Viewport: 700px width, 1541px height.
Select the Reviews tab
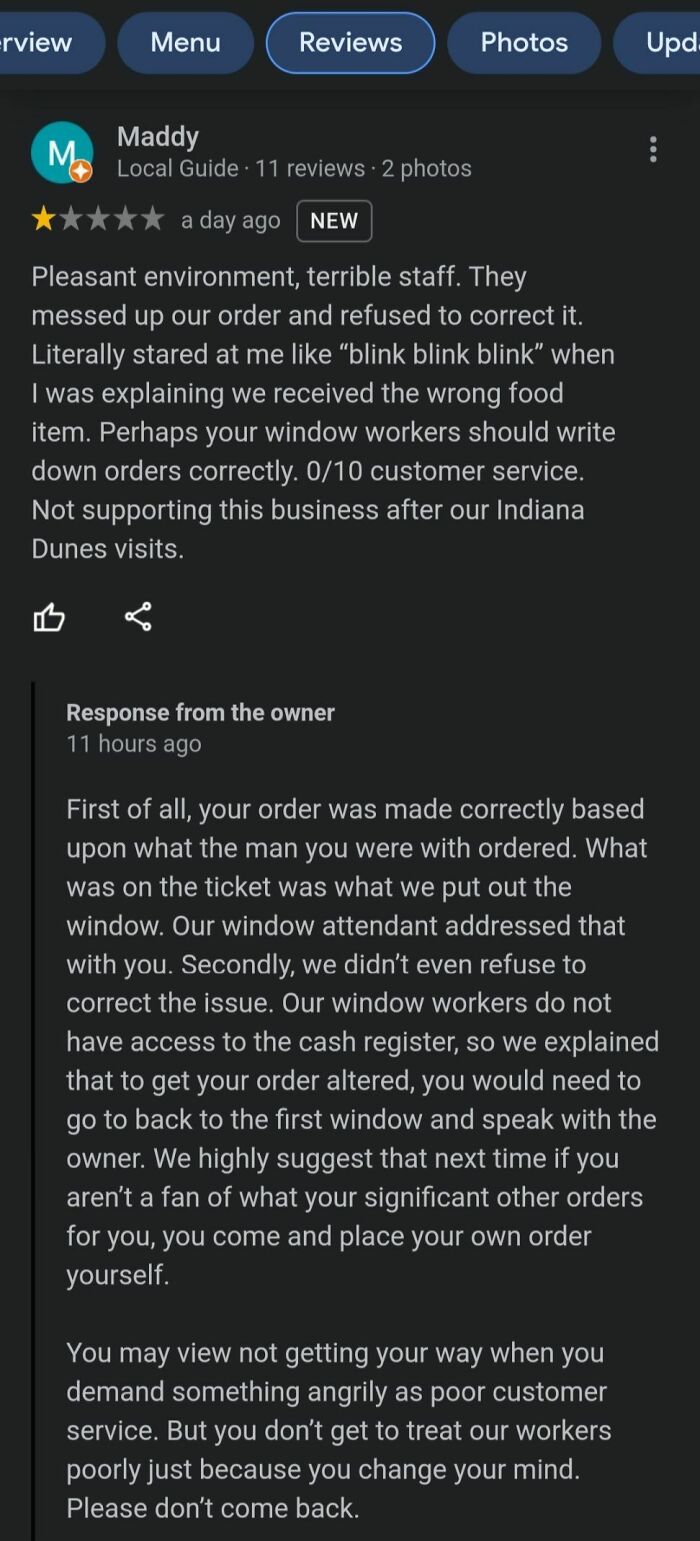(x=350, y=42)
